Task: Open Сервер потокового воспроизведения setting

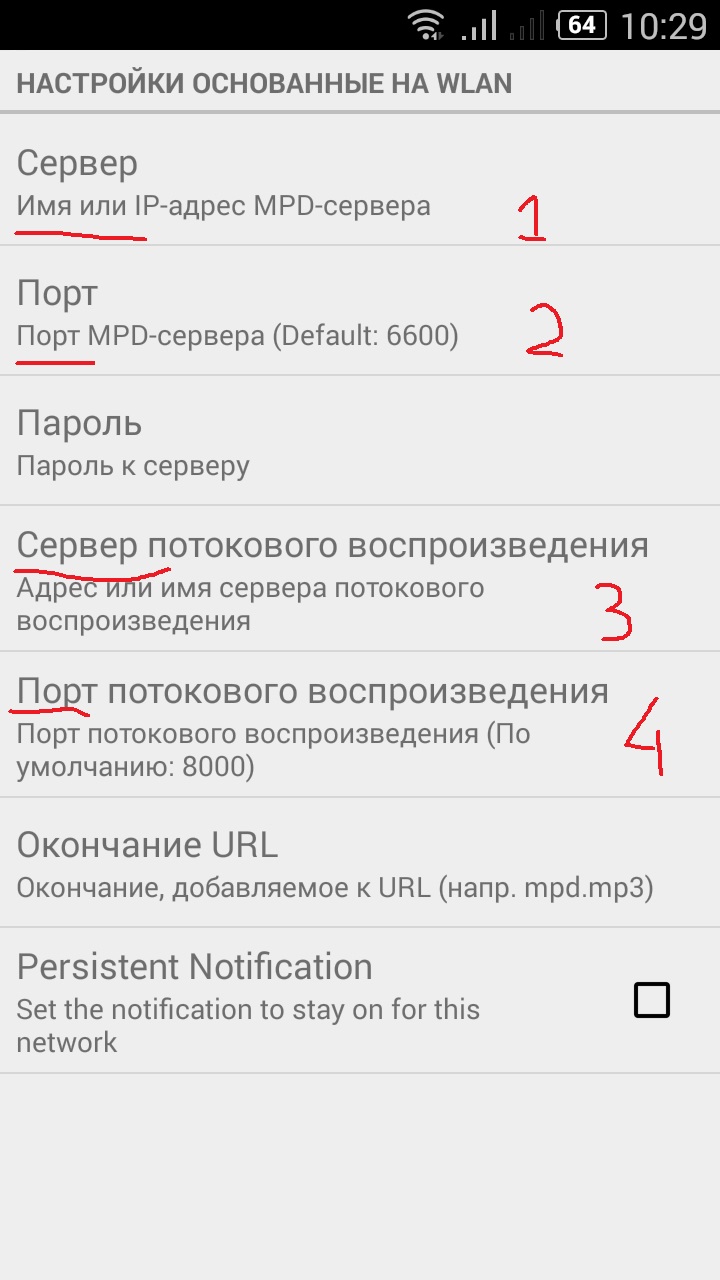Action: (x=360, y=579)
